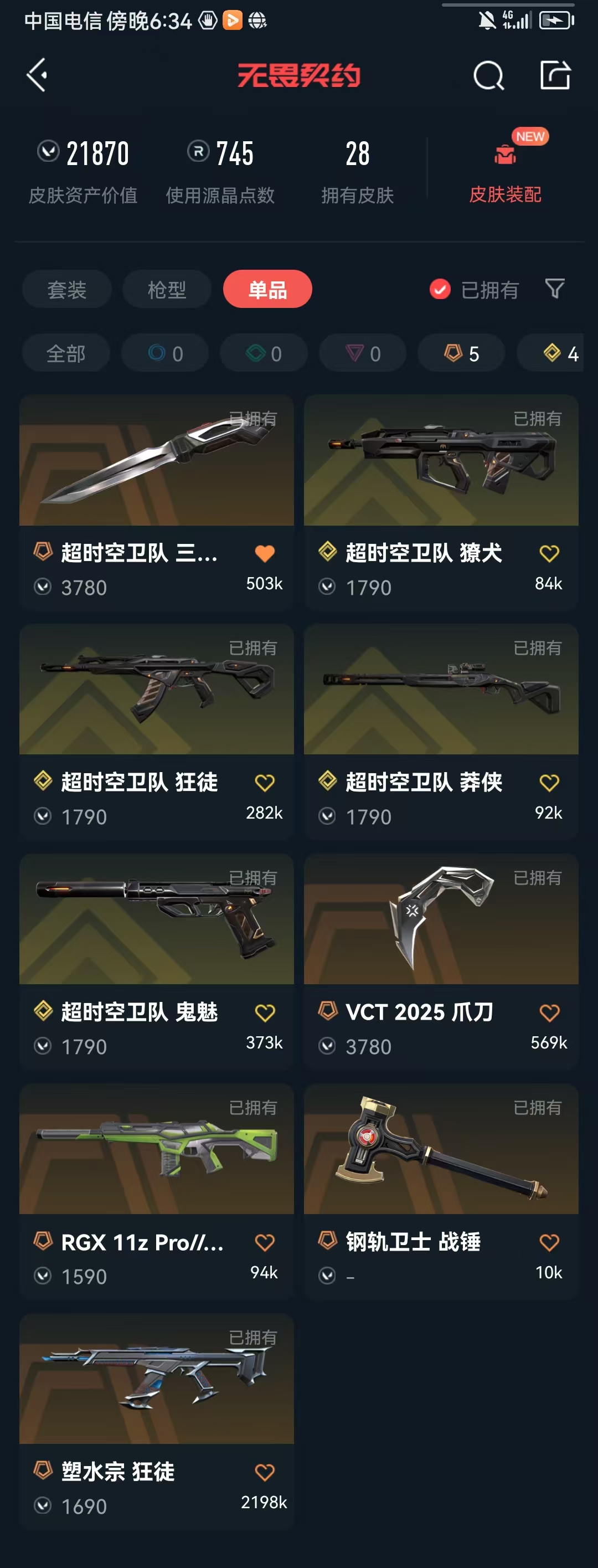Filter by the orange tier chip showing 5
Image resolution: width=598 pixels, height=1568 pixels.
coord(461,353)
